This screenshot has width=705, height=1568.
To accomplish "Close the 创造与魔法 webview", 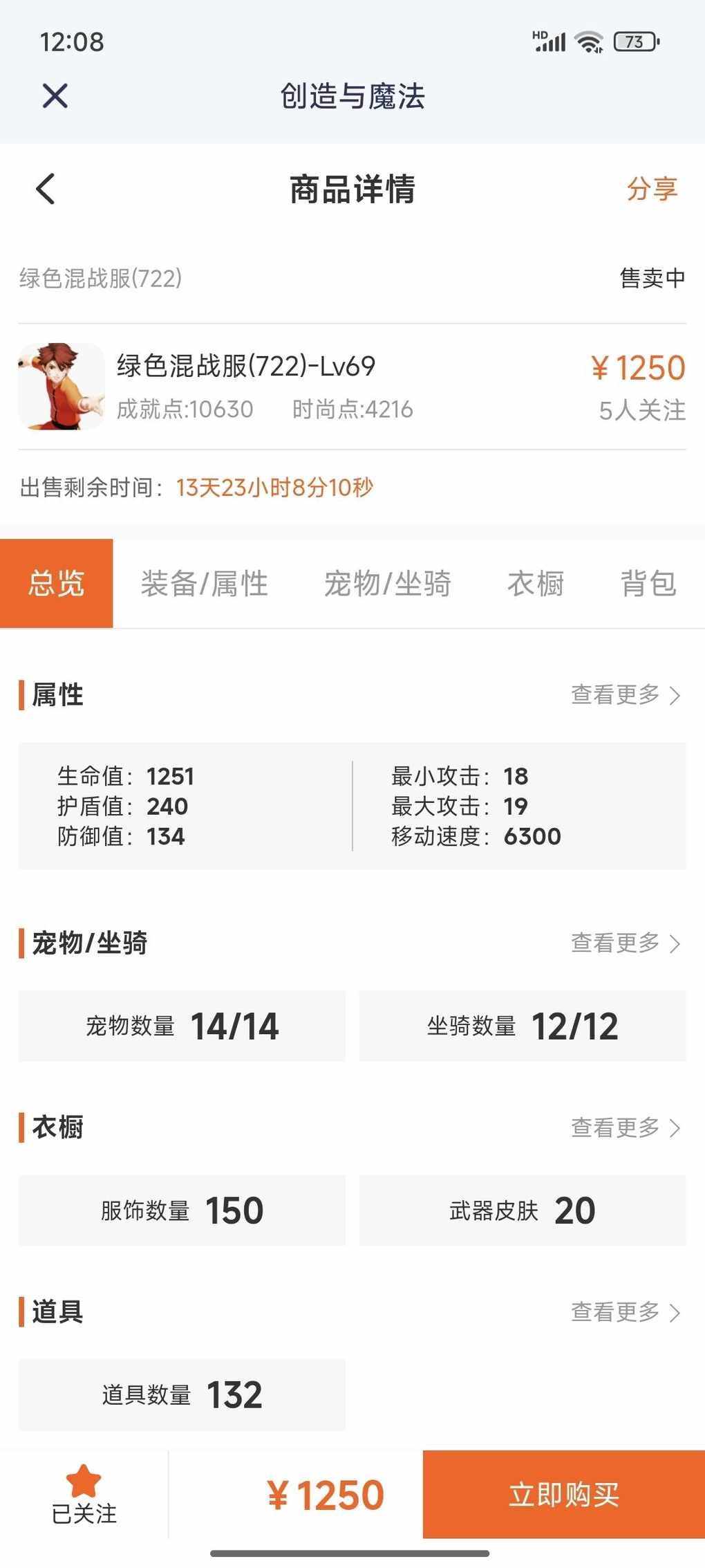I will click(x=55, y=95).
